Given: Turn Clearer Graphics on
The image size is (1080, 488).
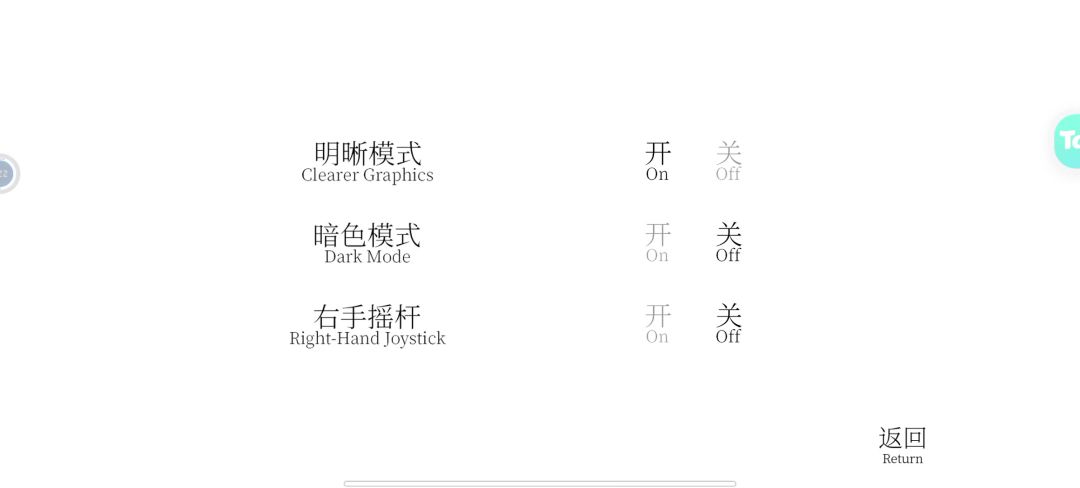Looking at the screenshot, I should pyautogui.click(x=657, y=161).
